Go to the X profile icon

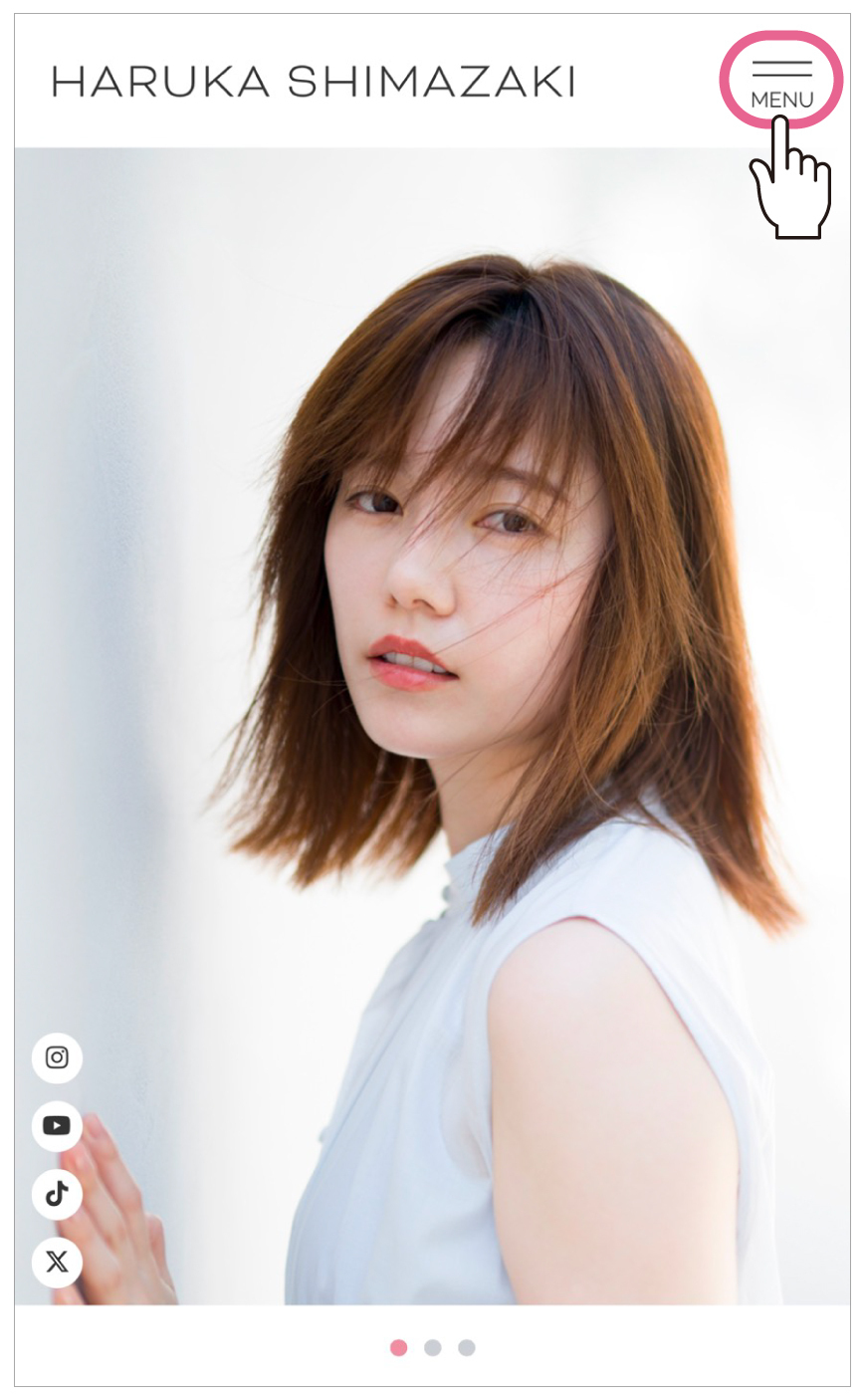coord(57,1263)
